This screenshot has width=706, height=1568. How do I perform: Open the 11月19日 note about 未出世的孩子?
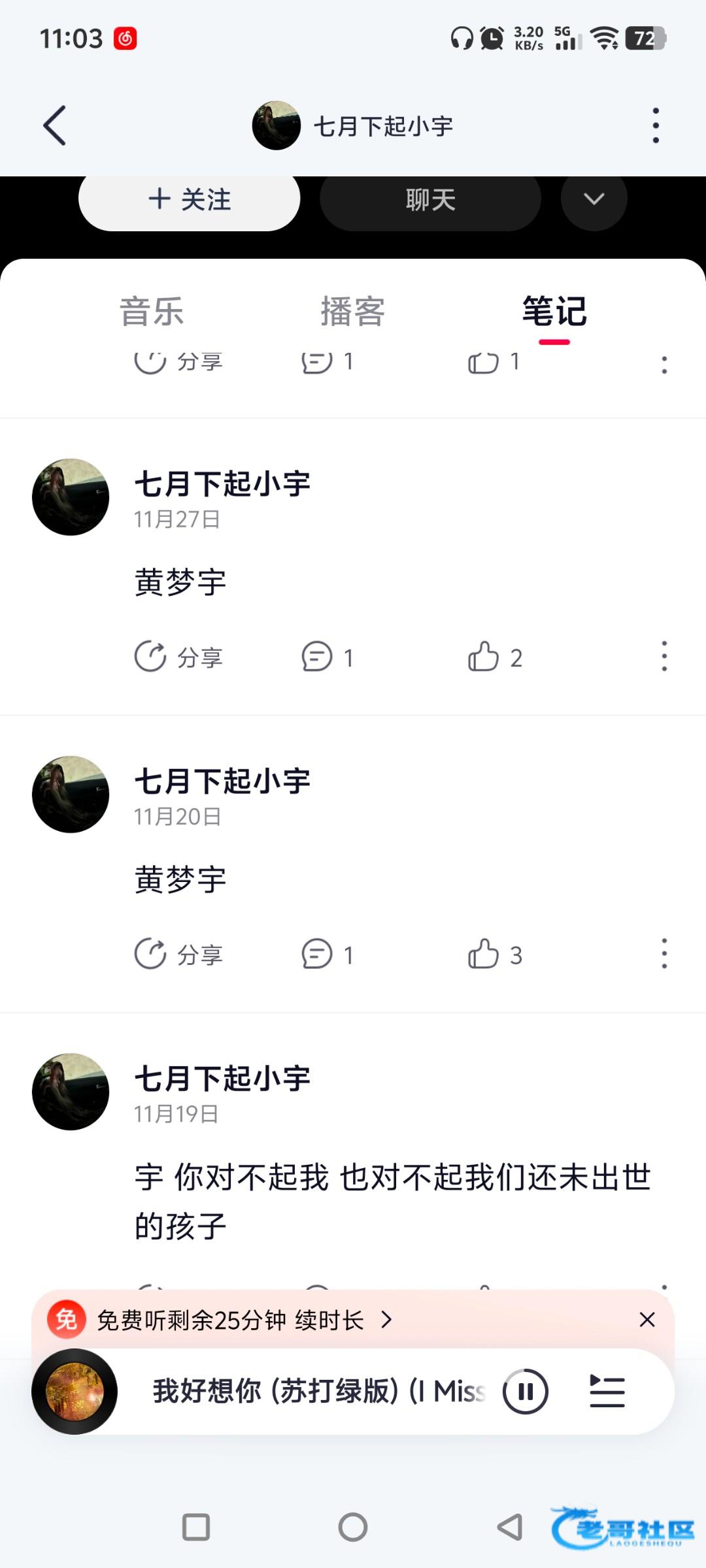(x=392, y=1201)
